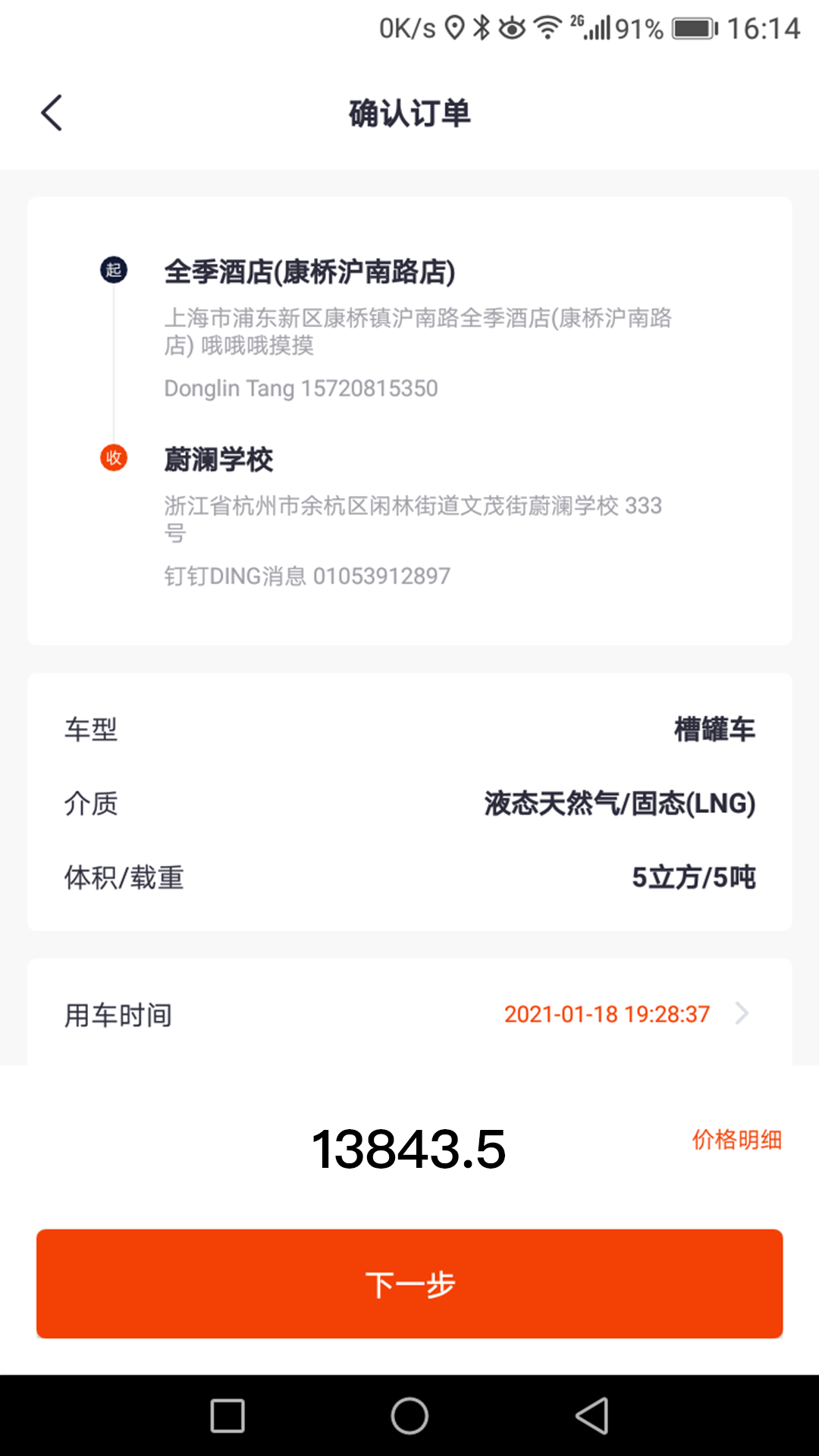Tap the system home button
This screenshot has height=1456, width=819.
(x=409, y=1416)
